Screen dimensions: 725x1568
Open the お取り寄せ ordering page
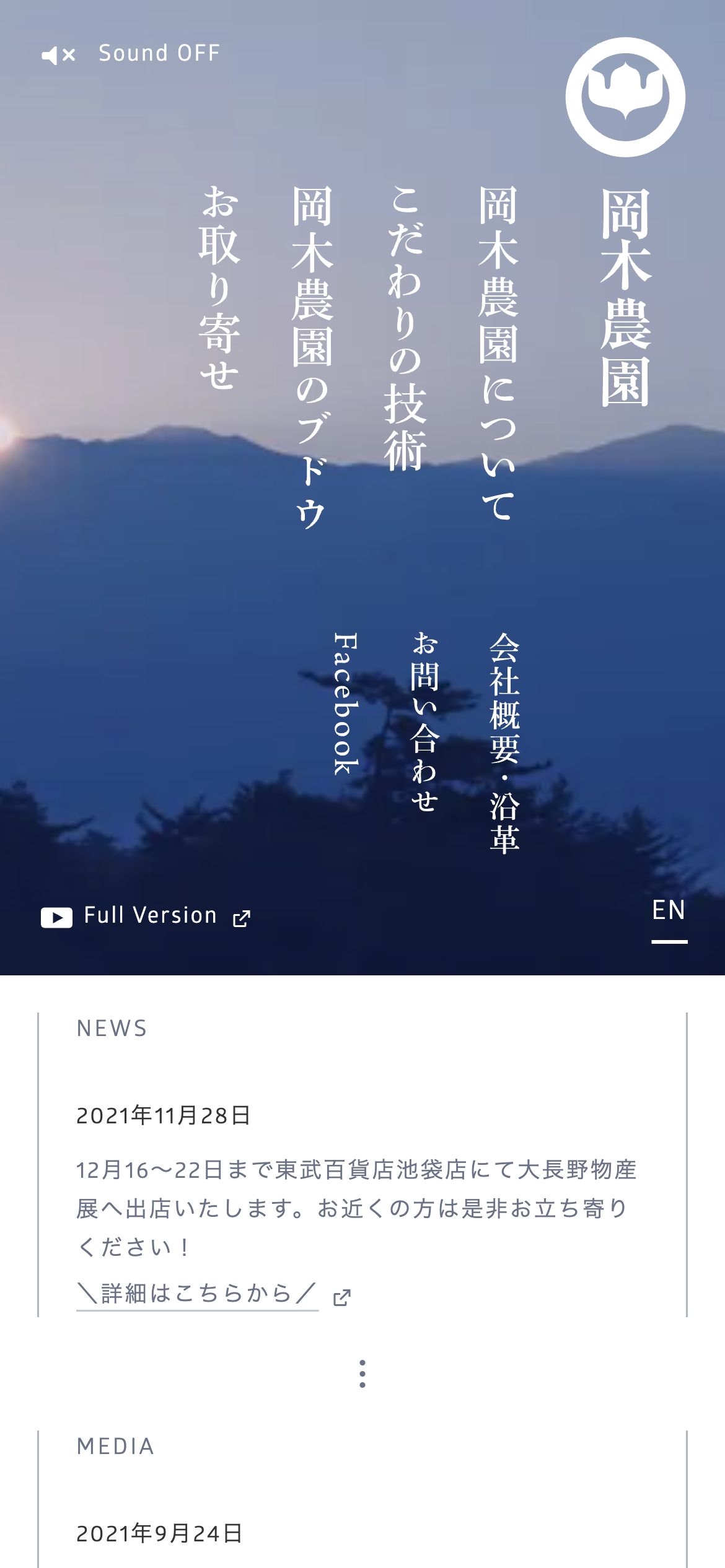(x=220, y=288)
